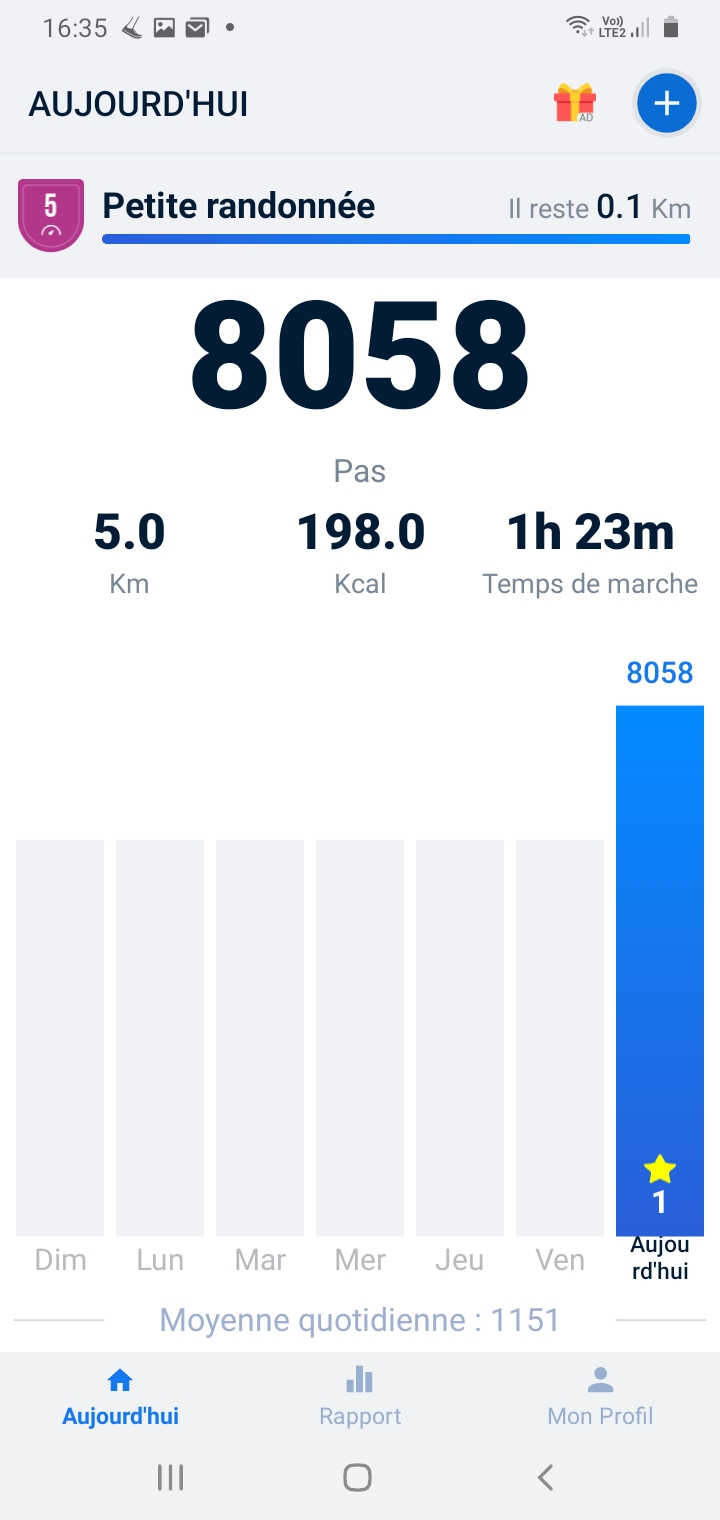Viewport: 720px width, 1520px height.
Task: Switch to the Rapport tab
Action: tap(360, 1397)
